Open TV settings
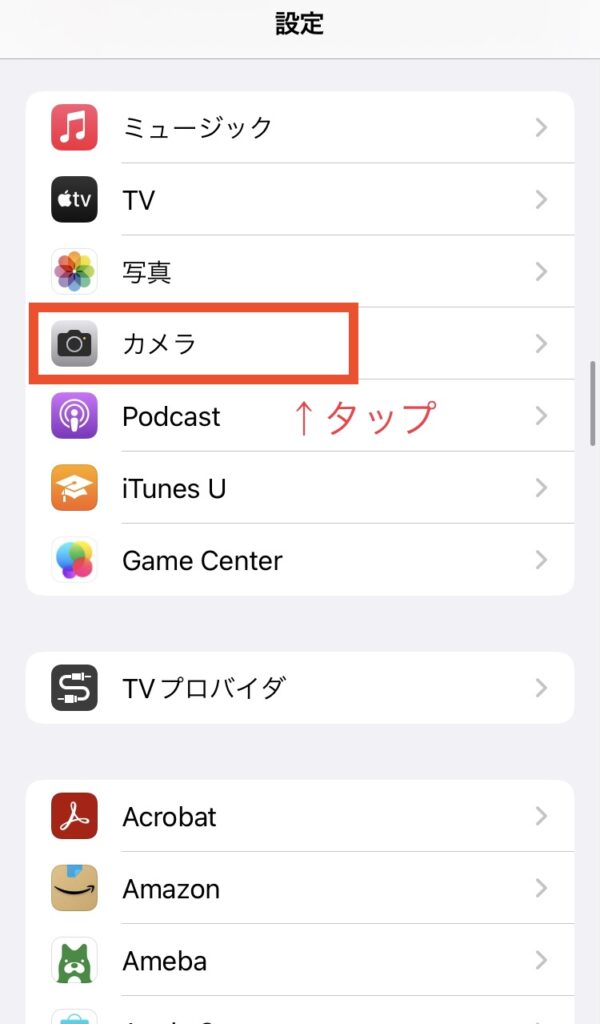The height and width of the screenshot is (1024, 600). pyautogui.click(x=300, y=199)
